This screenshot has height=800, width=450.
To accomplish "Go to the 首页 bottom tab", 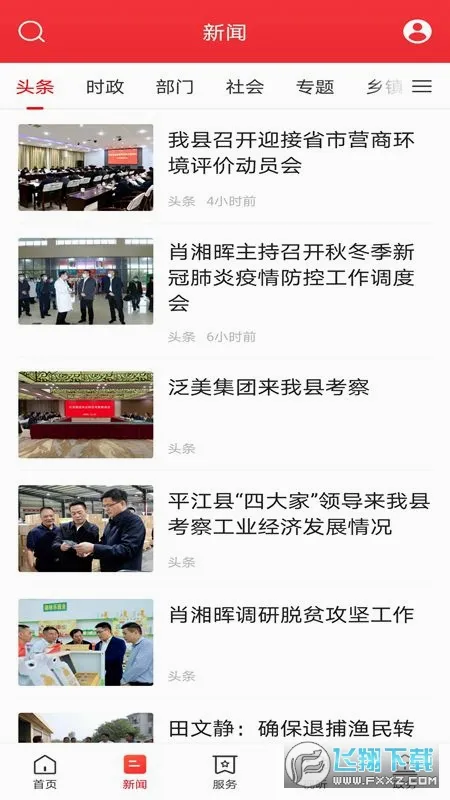I will coord(45,772).
